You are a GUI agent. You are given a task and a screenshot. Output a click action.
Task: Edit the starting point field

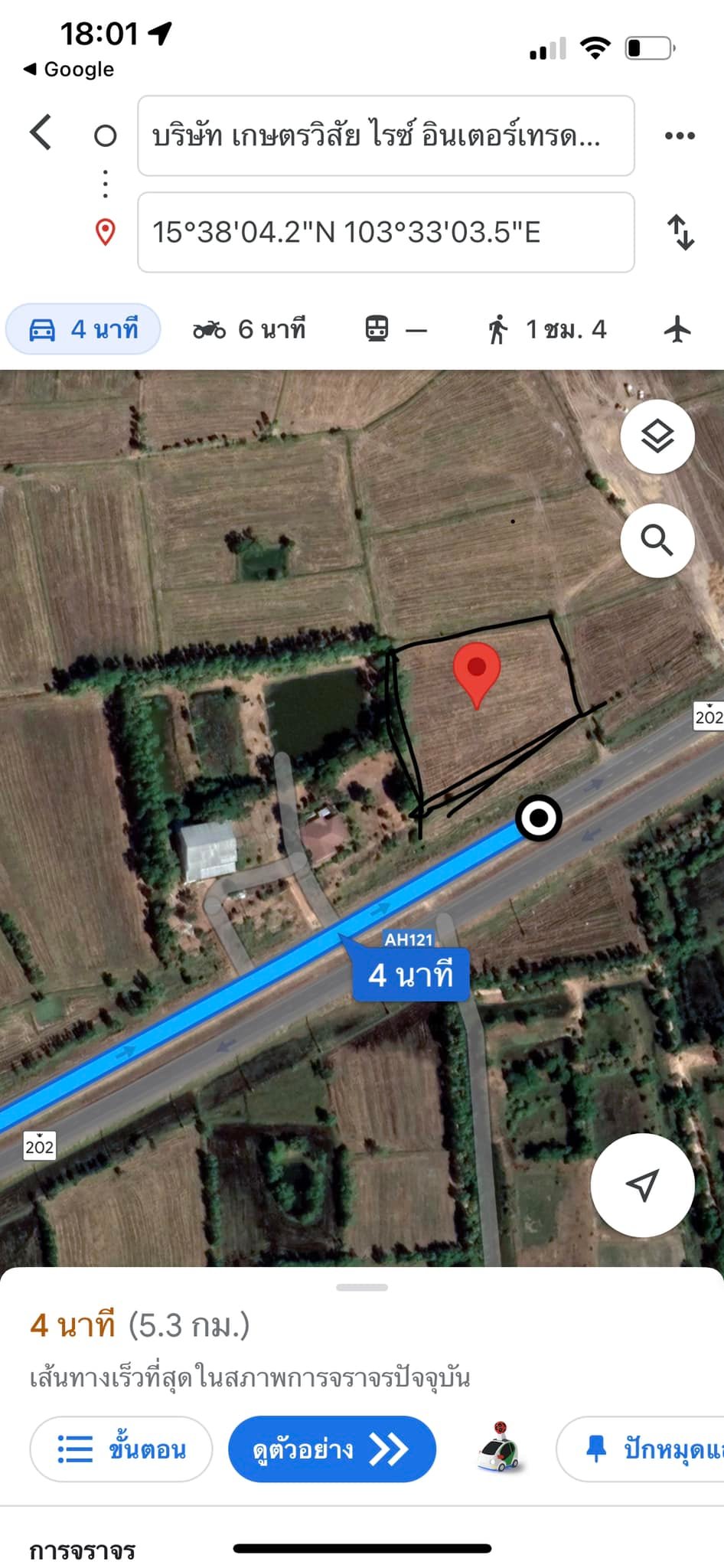[x=386, y=136]
